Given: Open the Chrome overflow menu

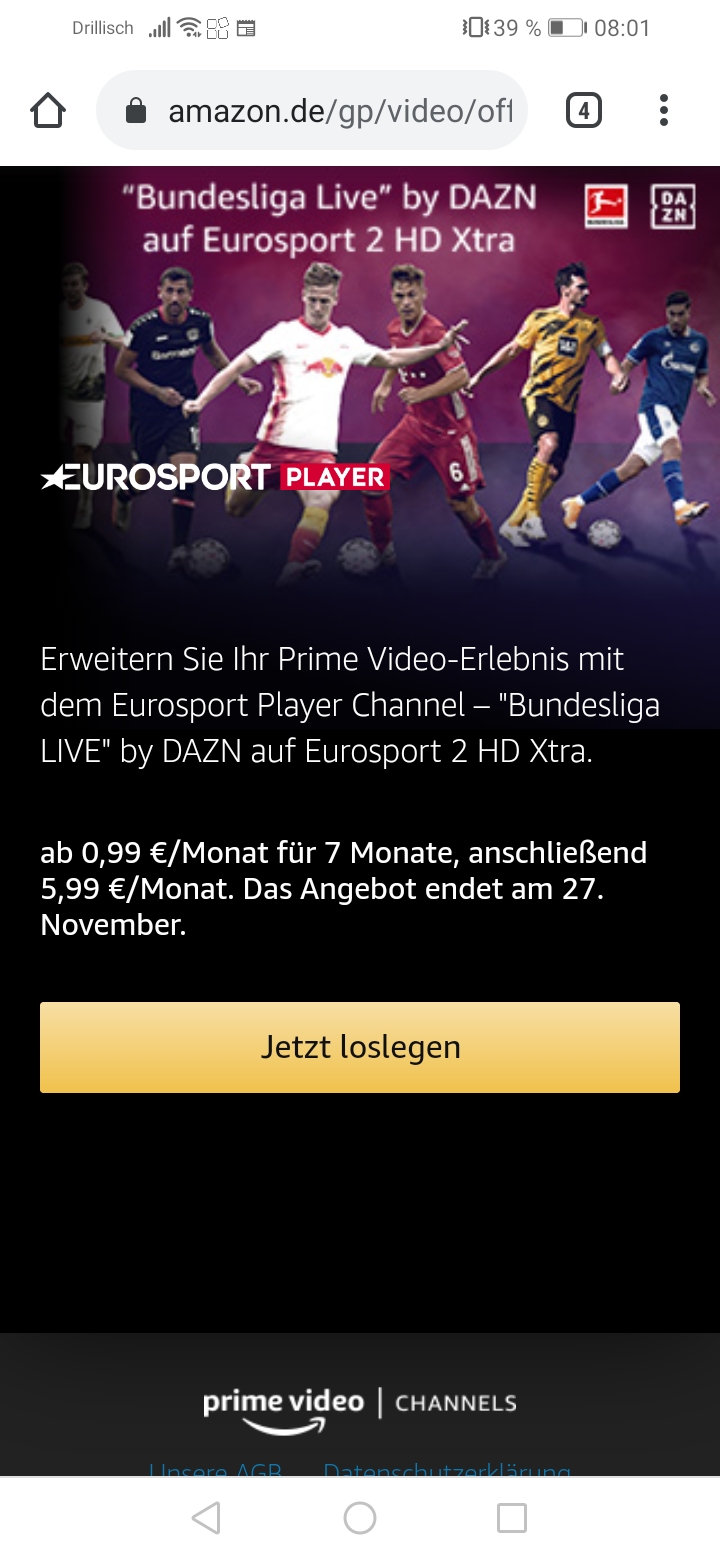Looking at the screenshot, I should tap(664, 110).
